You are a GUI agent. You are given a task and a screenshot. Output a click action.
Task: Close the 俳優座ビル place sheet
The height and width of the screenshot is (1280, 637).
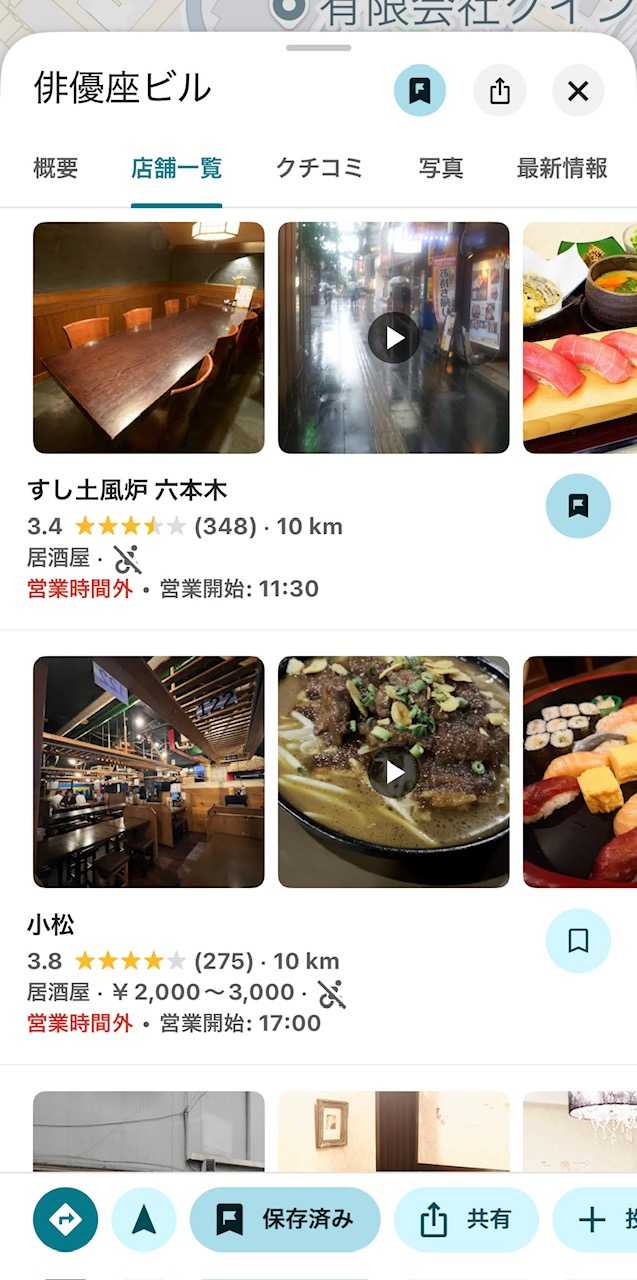point(578,91)
